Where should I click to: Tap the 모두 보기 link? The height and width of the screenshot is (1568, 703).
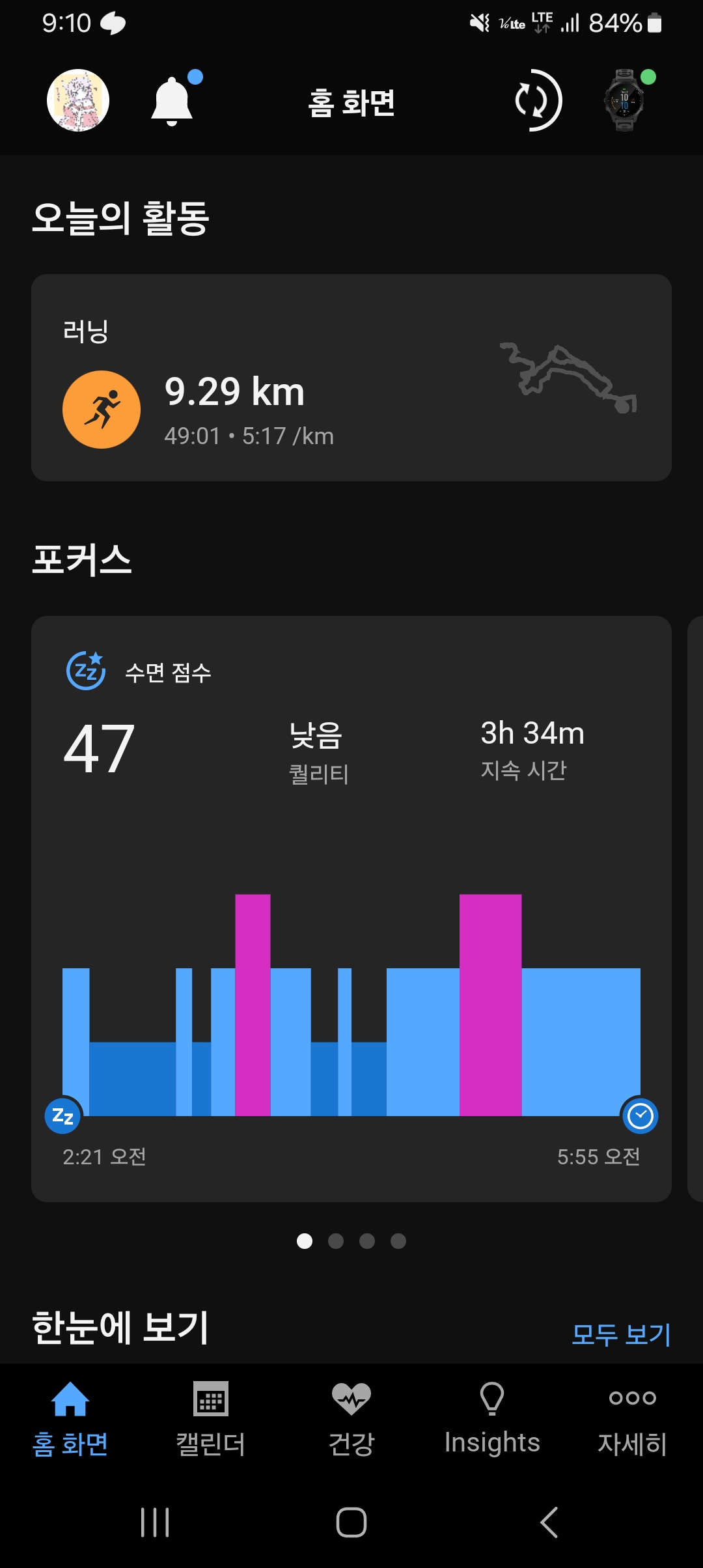[x=620, y=1334]
